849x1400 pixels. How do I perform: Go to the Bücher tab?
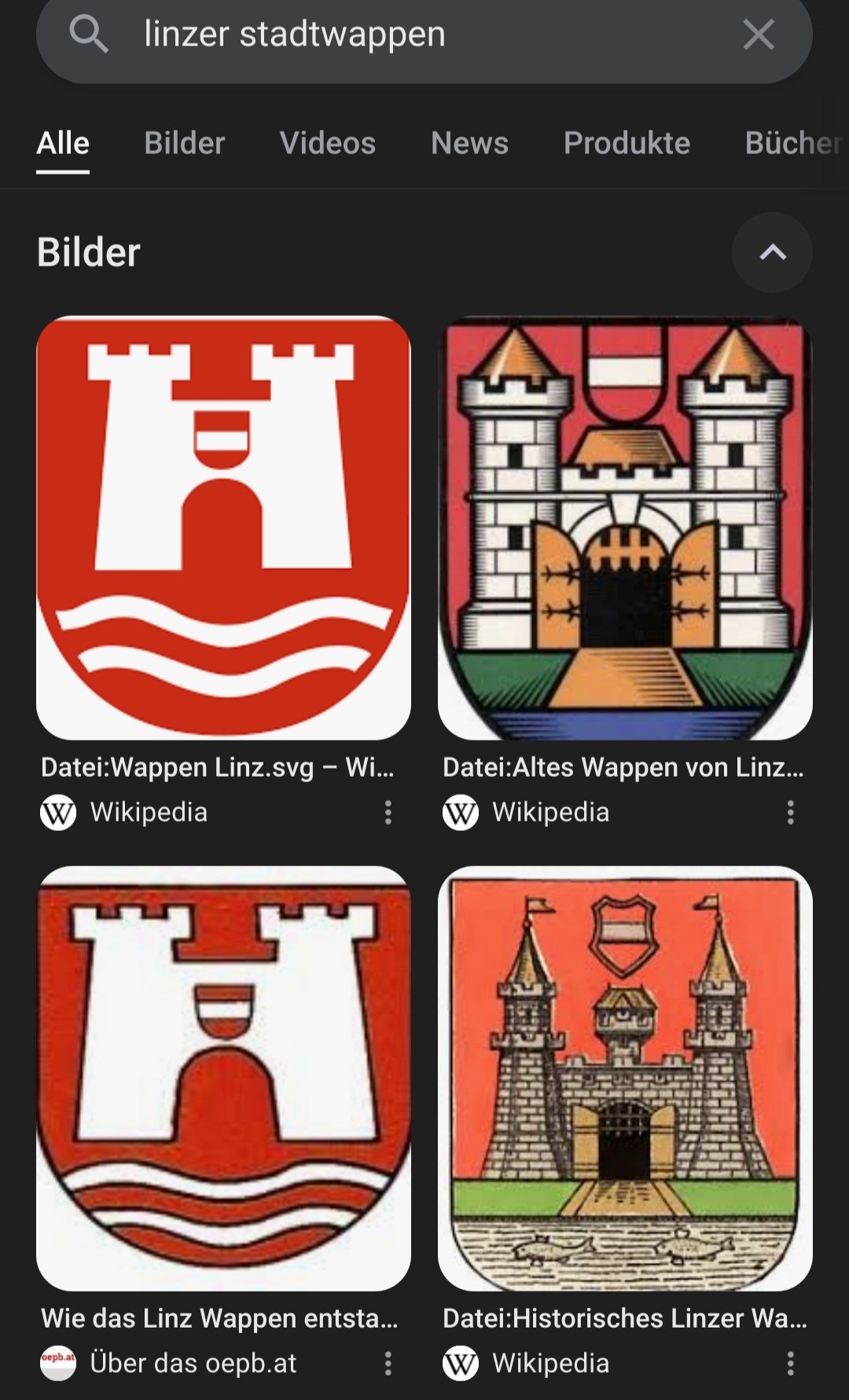click(x=794, y=143)
